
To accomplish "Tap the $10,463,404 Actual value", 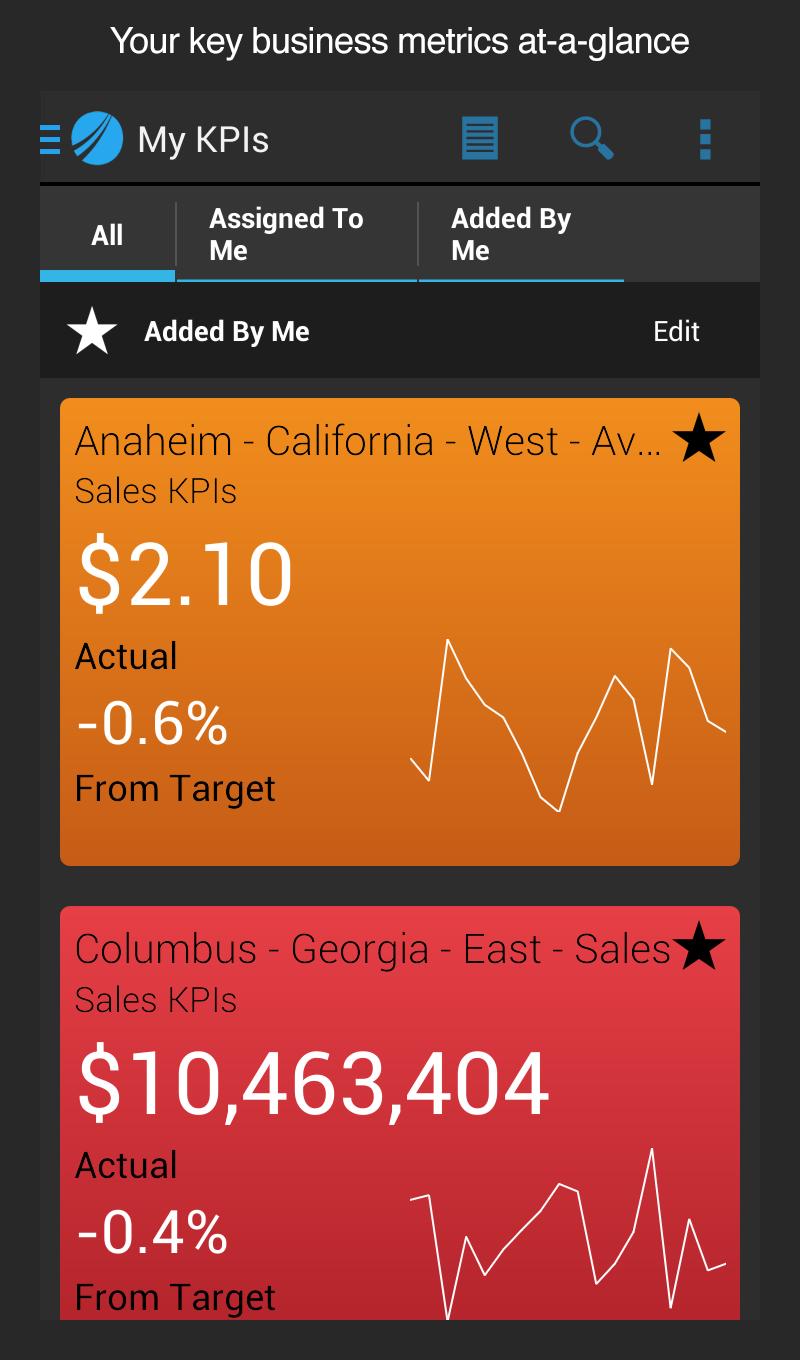I will tap(310, 1080).
